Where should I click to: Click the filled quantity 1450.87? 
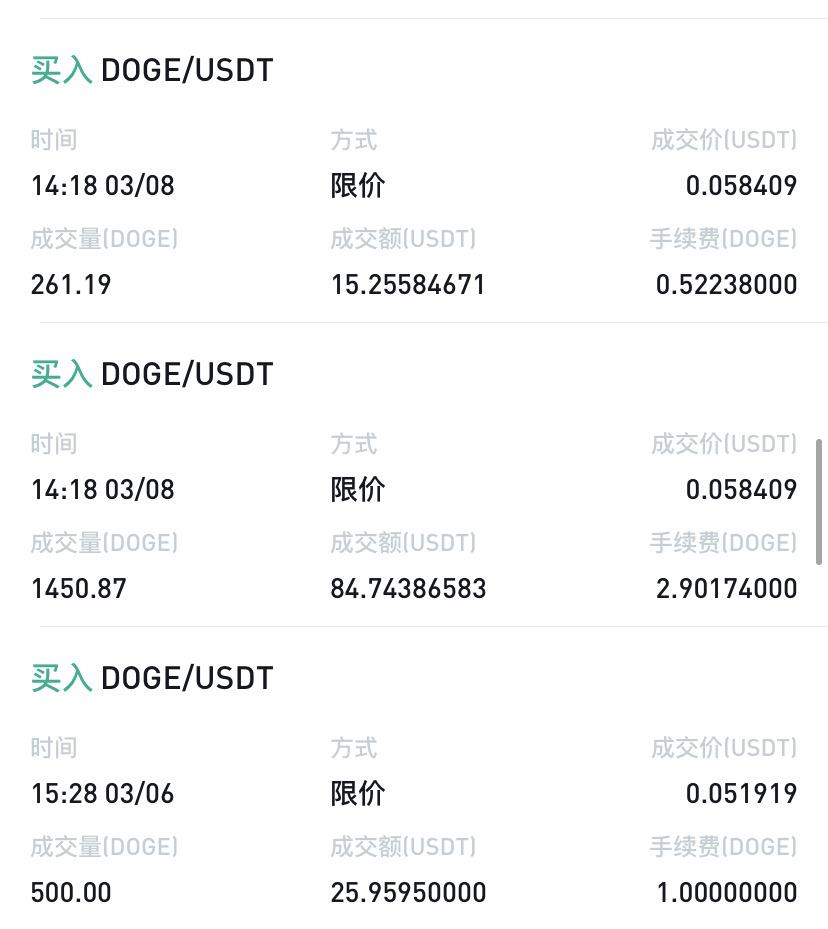(x=79, y=589)
